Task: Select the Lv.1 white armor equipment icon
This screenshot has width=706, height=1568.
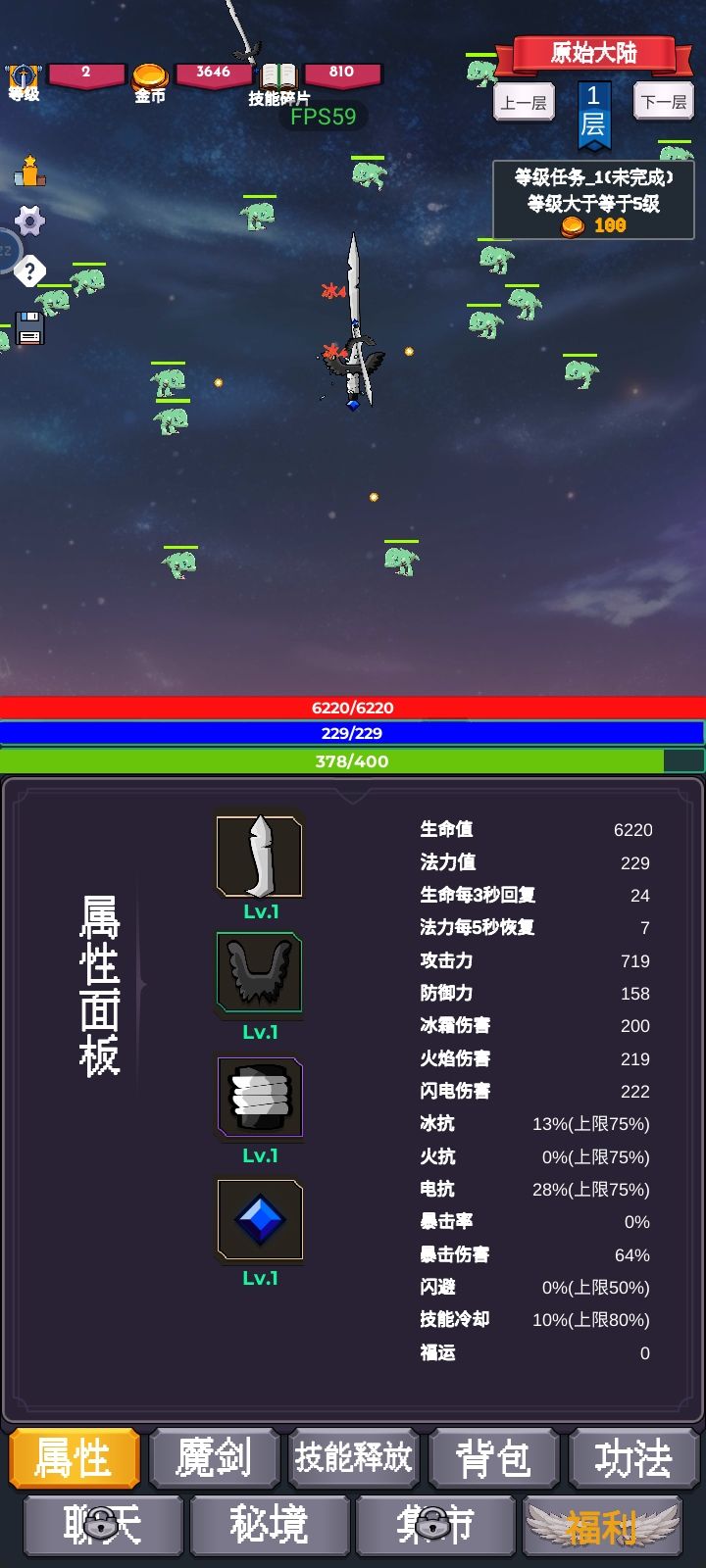Action: 259,1098
